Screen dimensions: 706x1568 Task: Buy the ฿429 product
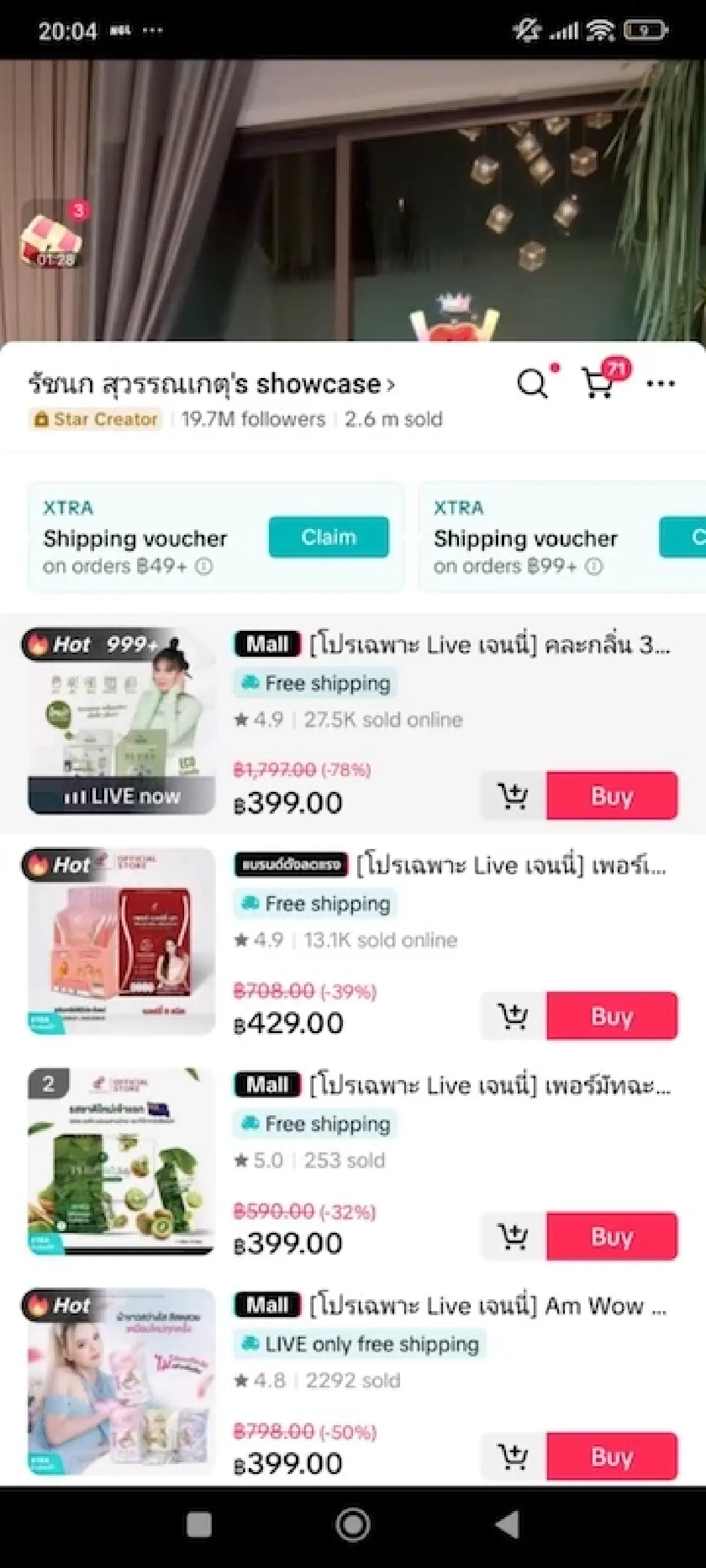612,1015
